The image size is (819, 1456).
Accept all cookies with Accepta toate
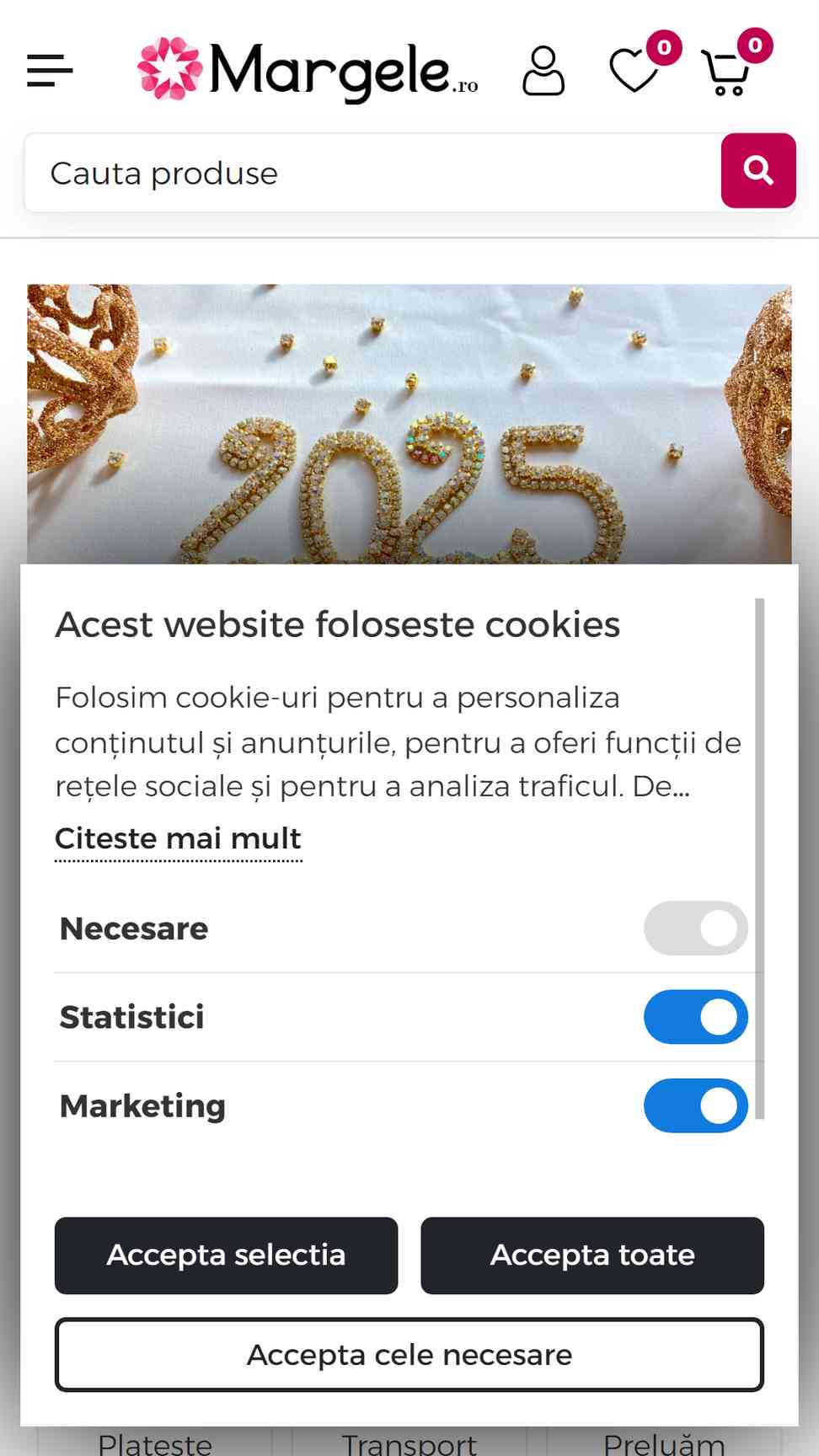click(592, 1255)
